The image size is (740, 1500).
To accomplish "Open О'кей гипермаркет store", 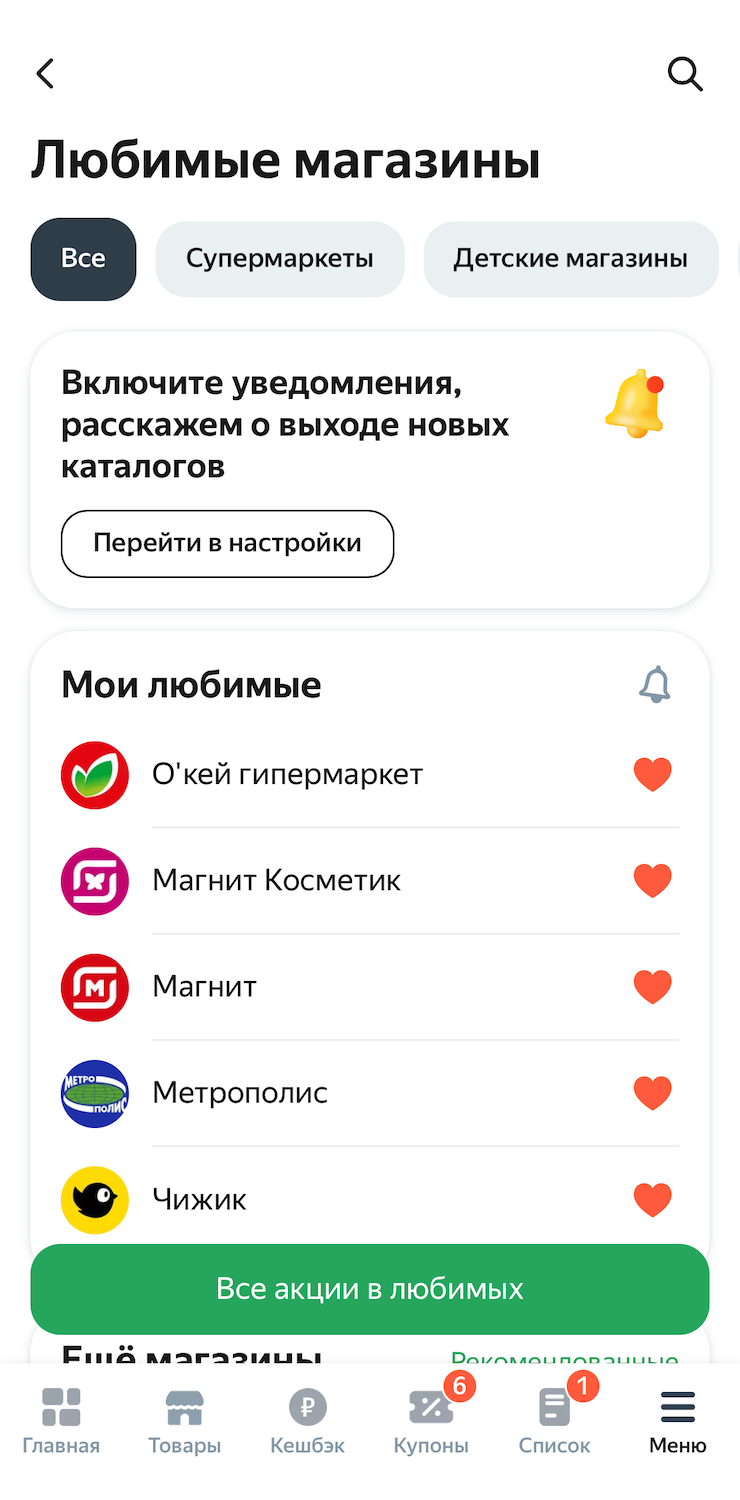I will tap(287, 774).
